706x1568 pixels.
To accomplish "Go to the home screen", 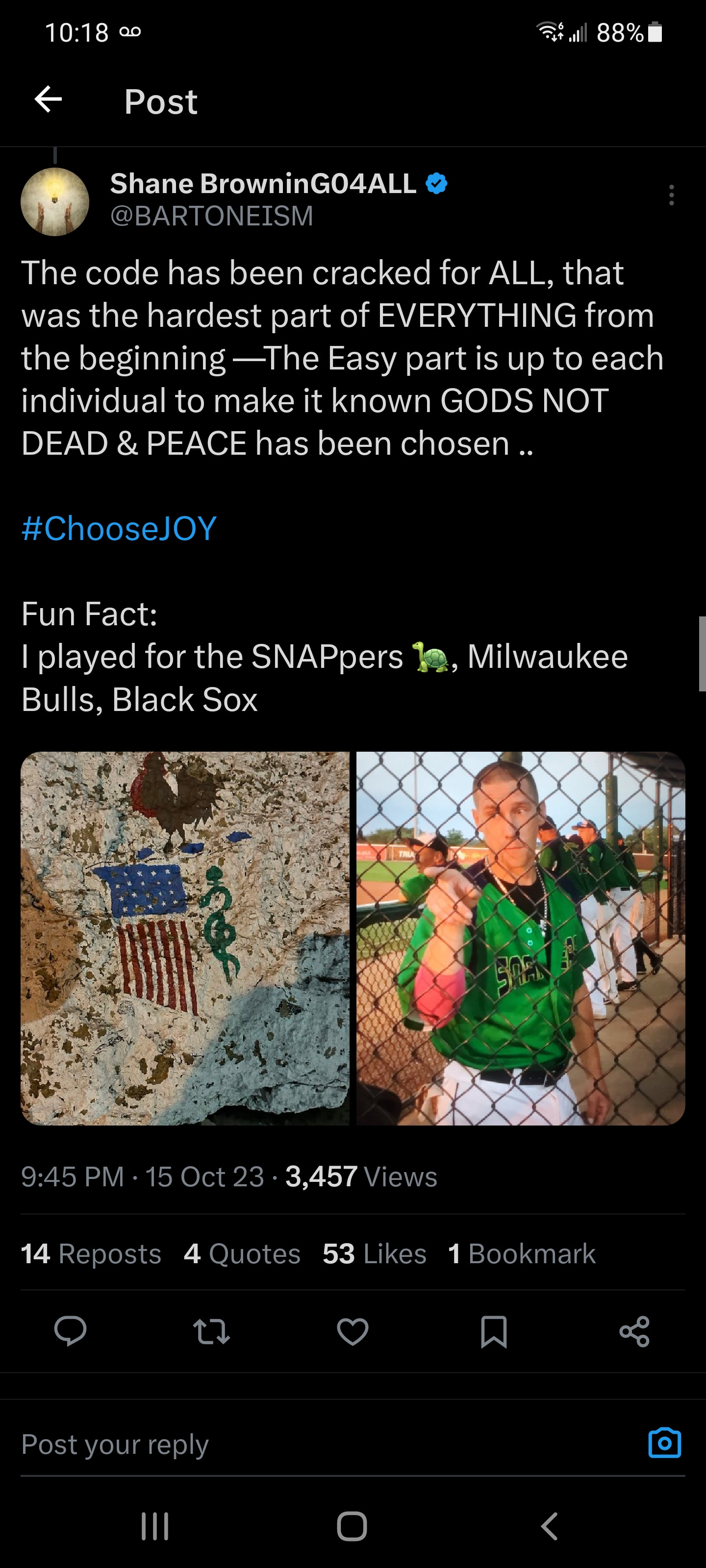I will (x=352, y=1526).
